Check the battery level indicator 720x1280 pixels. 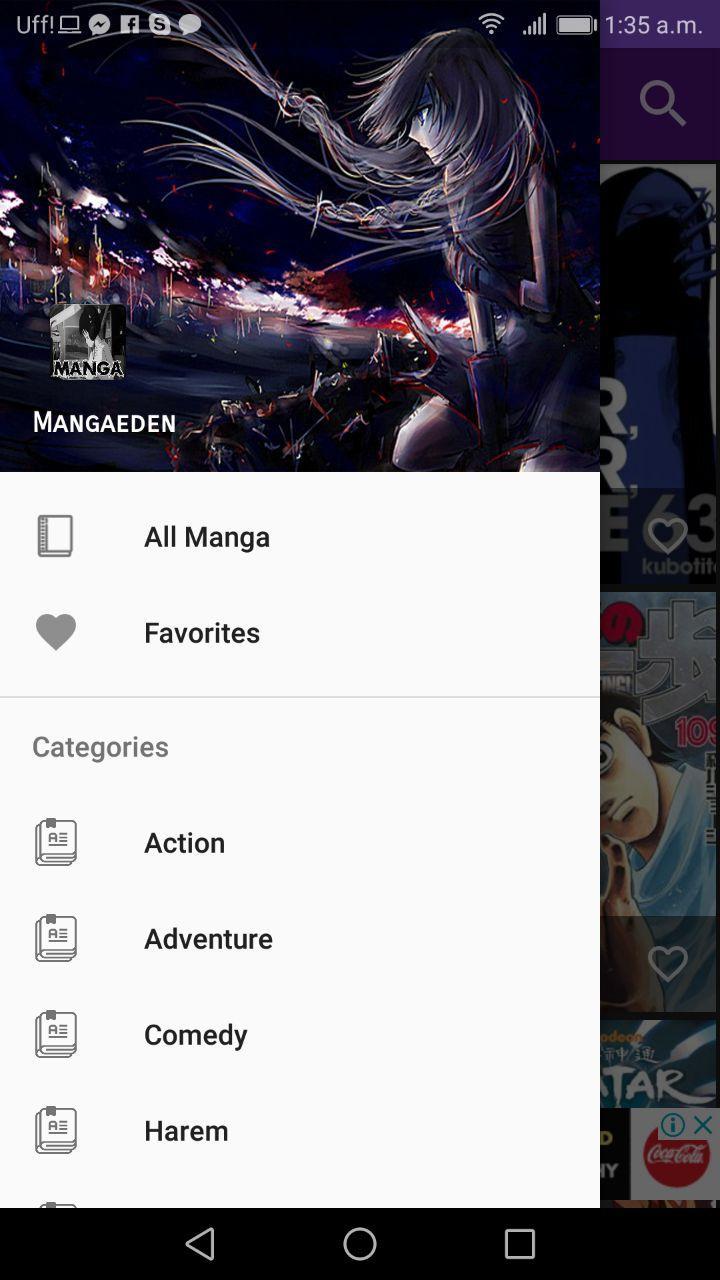572,24
